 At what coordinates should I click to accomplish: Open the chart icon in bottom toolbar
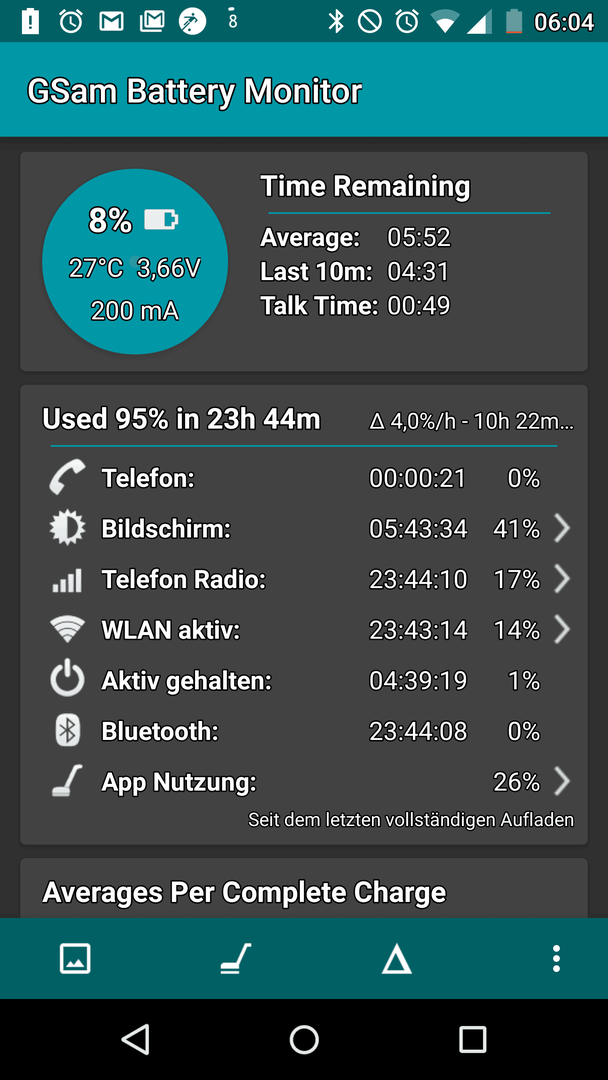tap(75, 958)
